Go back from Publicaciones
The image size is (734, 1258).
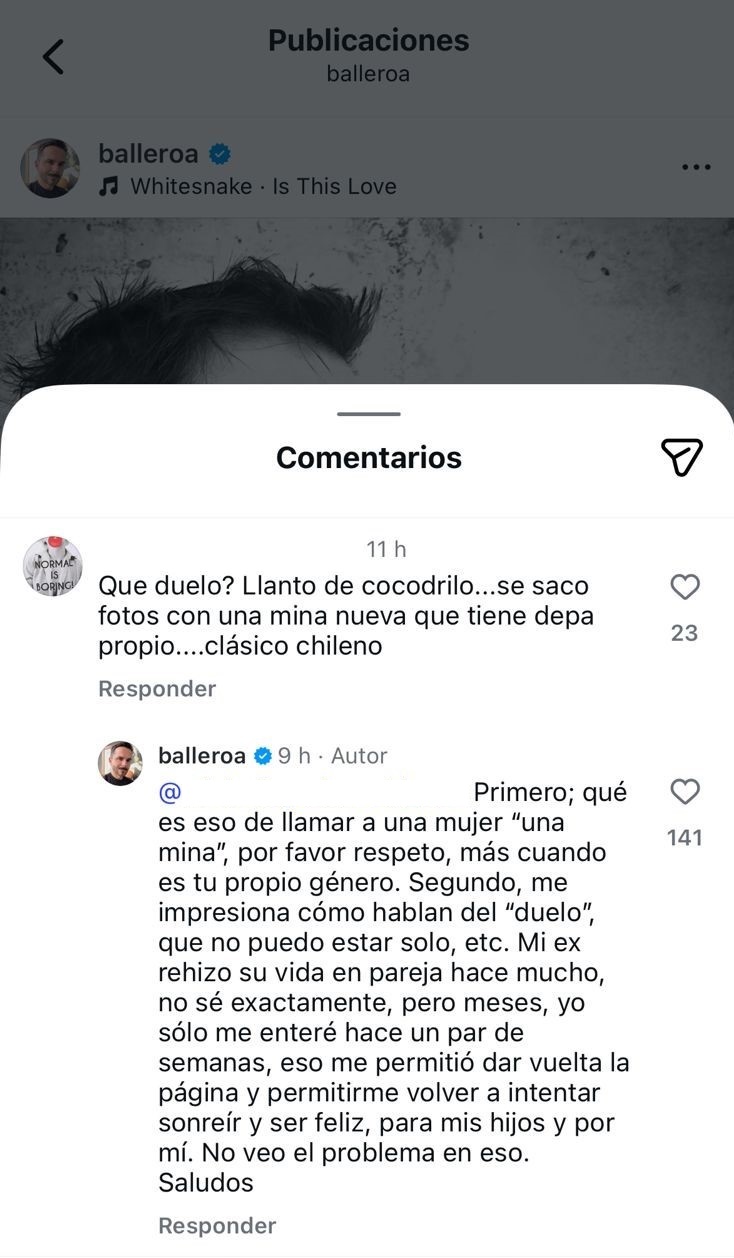coord(53,57)
